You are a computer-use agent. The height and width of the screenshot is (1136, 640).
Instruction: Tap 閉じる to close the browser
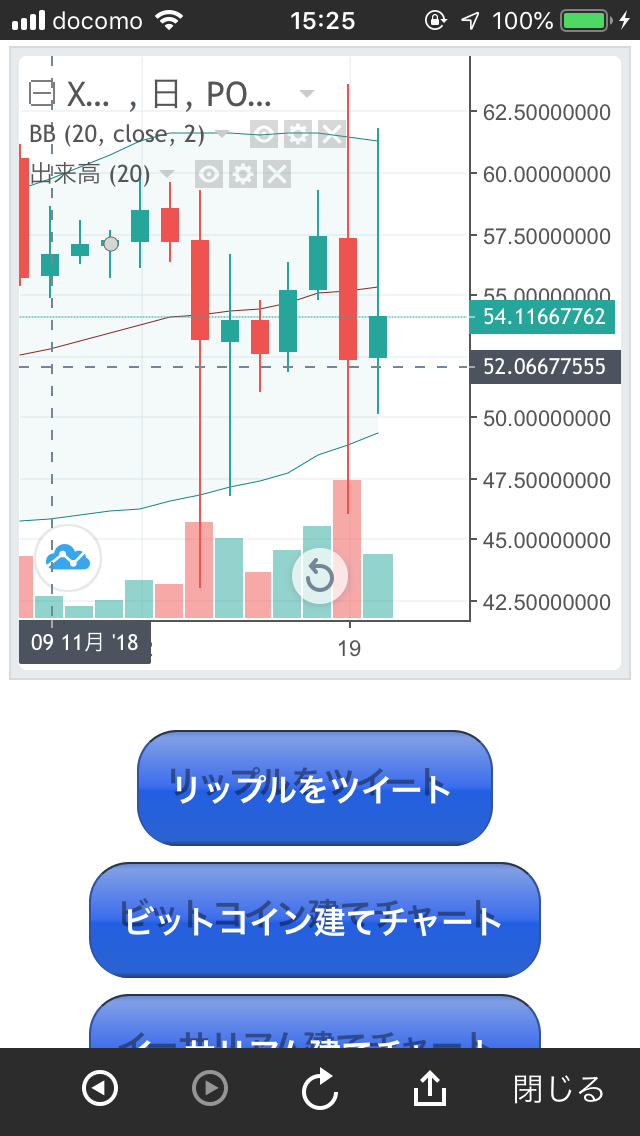coord(559,1088)
